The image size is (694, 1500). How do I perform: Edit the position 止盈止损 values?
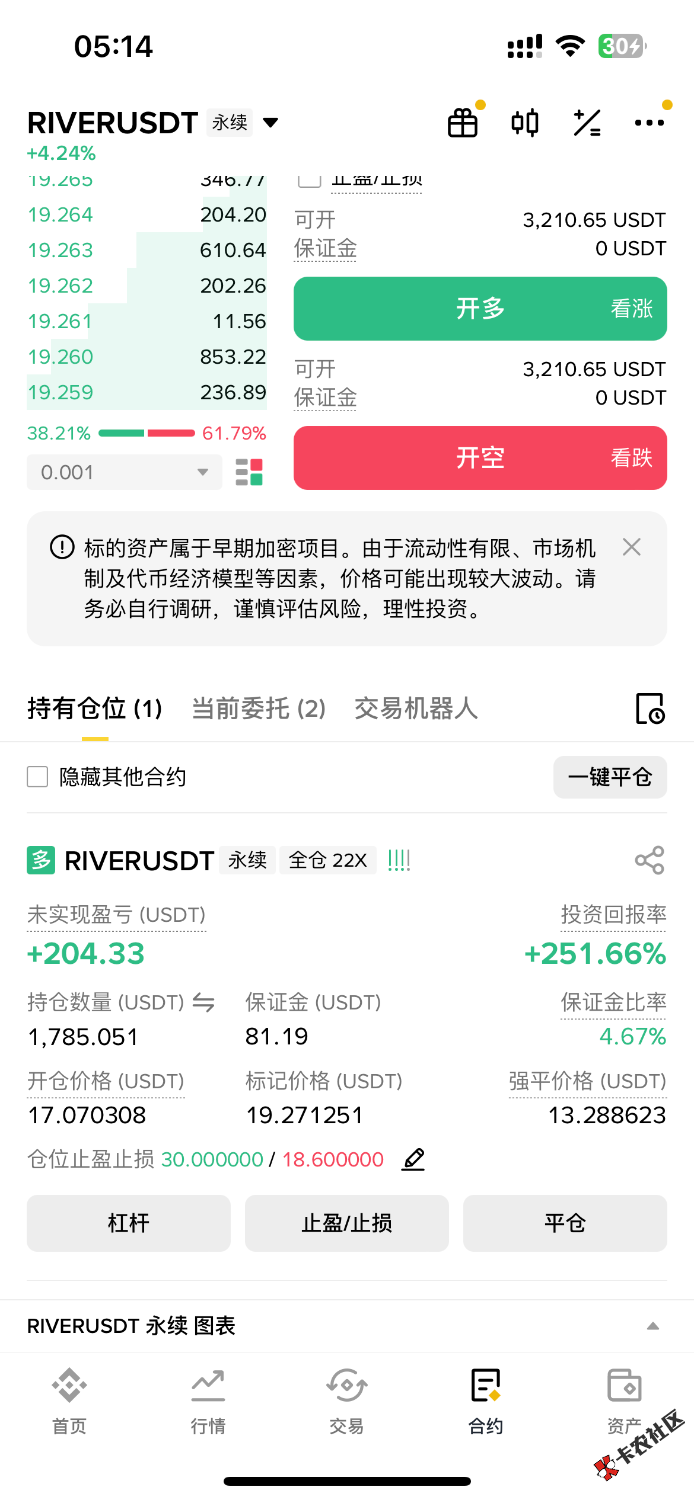413,1160
